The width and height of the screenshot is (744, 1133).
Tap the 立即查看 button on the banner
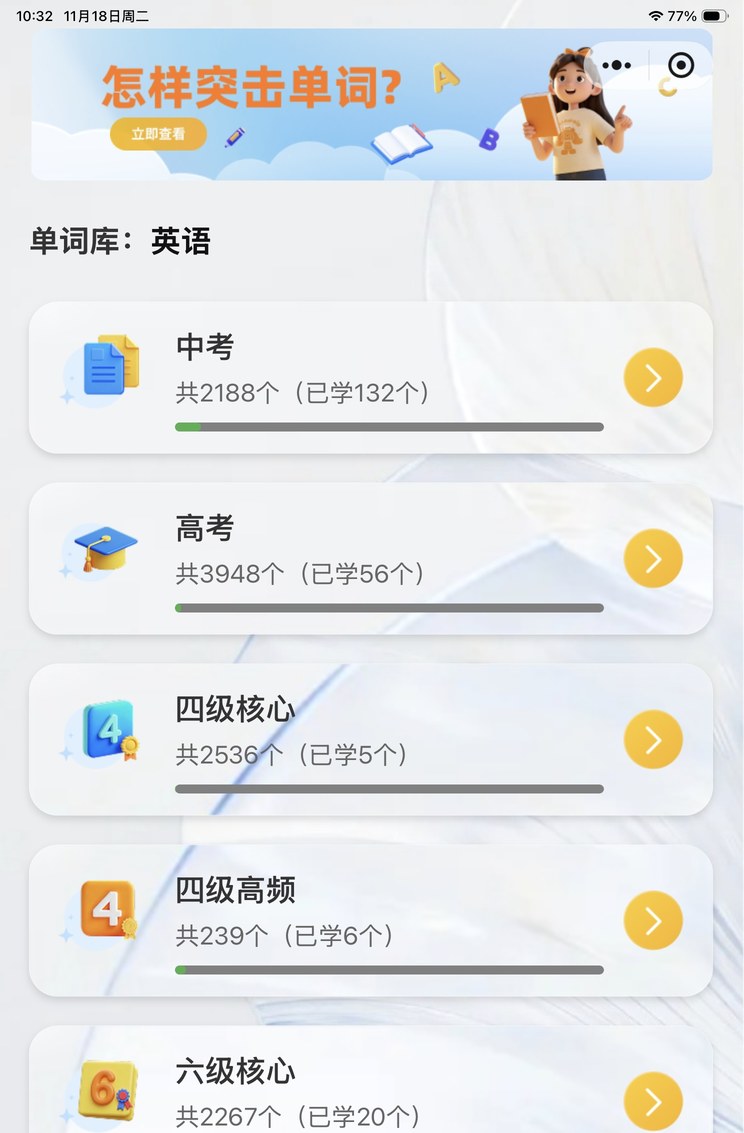pos(158,134)
